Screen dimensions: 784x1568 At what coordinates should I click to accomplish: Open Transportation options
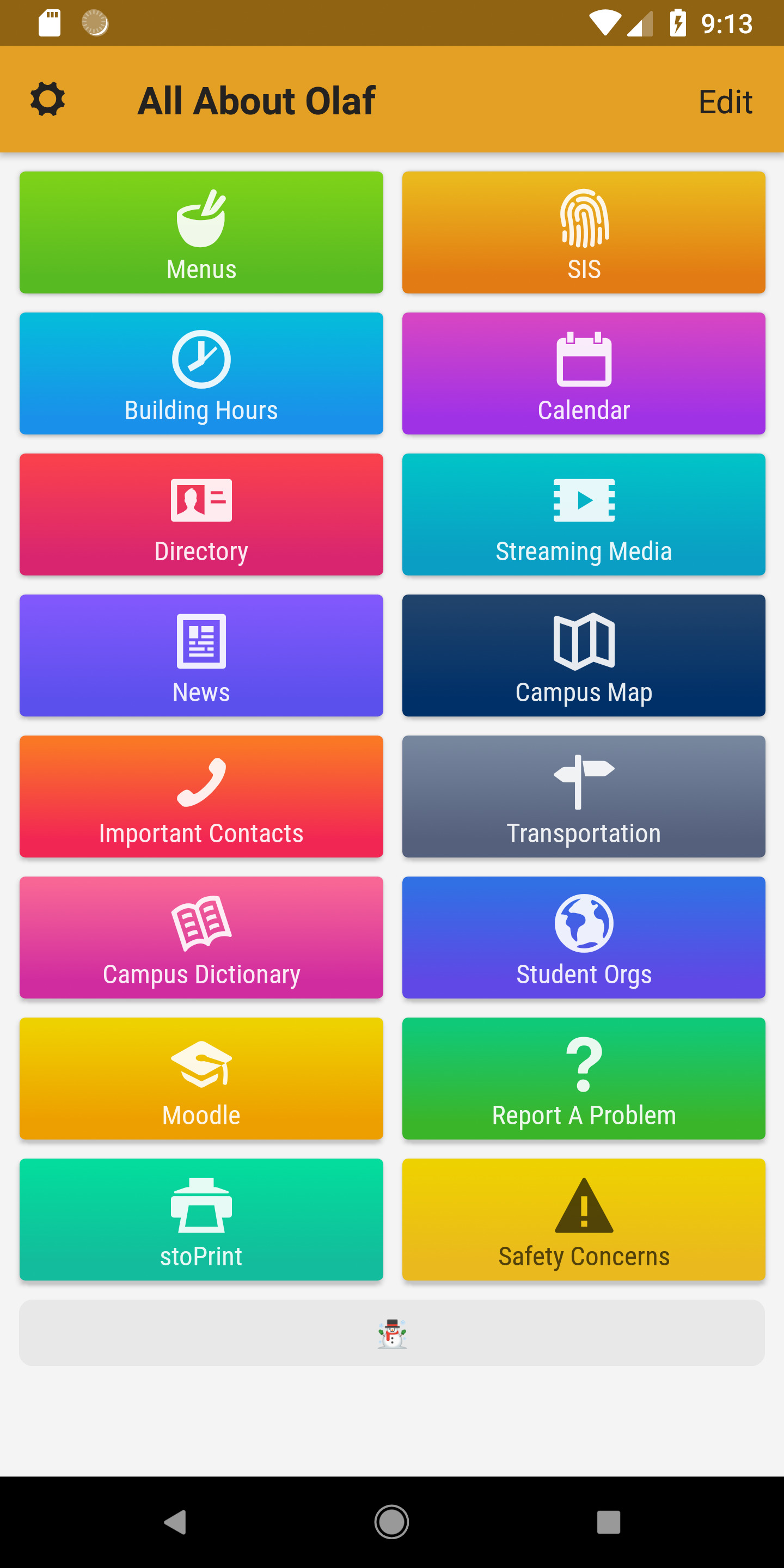[584, 797]
